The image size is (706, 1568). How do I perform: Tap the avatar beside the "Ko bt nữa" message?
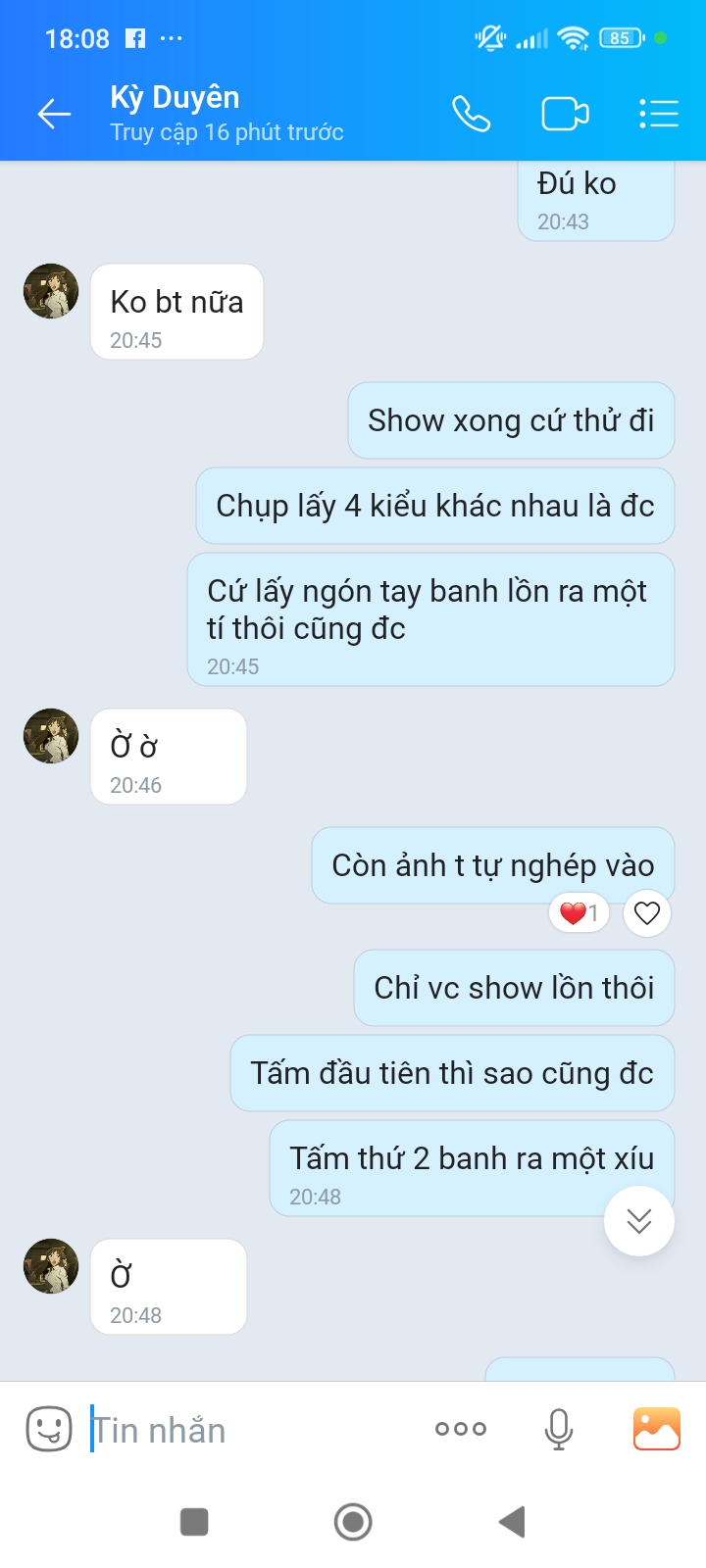point(51,291)
